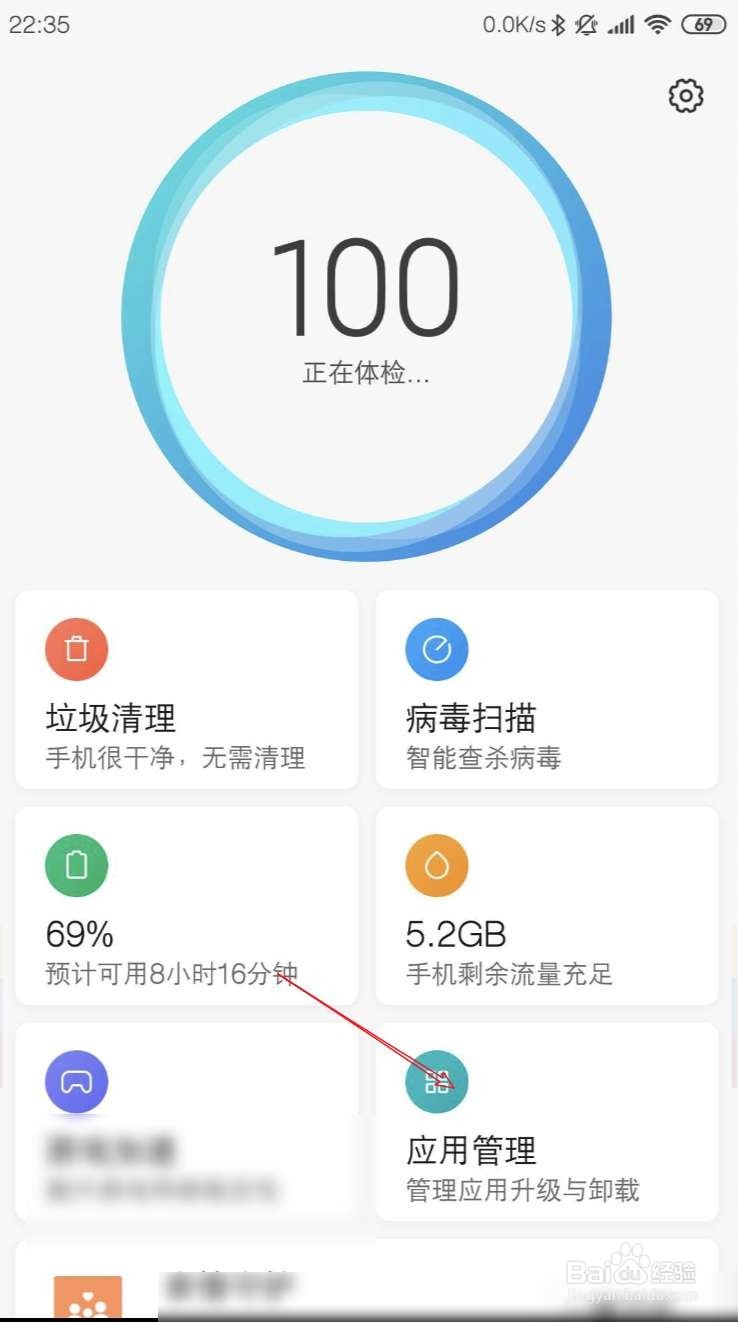Tap the purple game booster controller icon
738x1322 pixels.
click(77, 1081)
